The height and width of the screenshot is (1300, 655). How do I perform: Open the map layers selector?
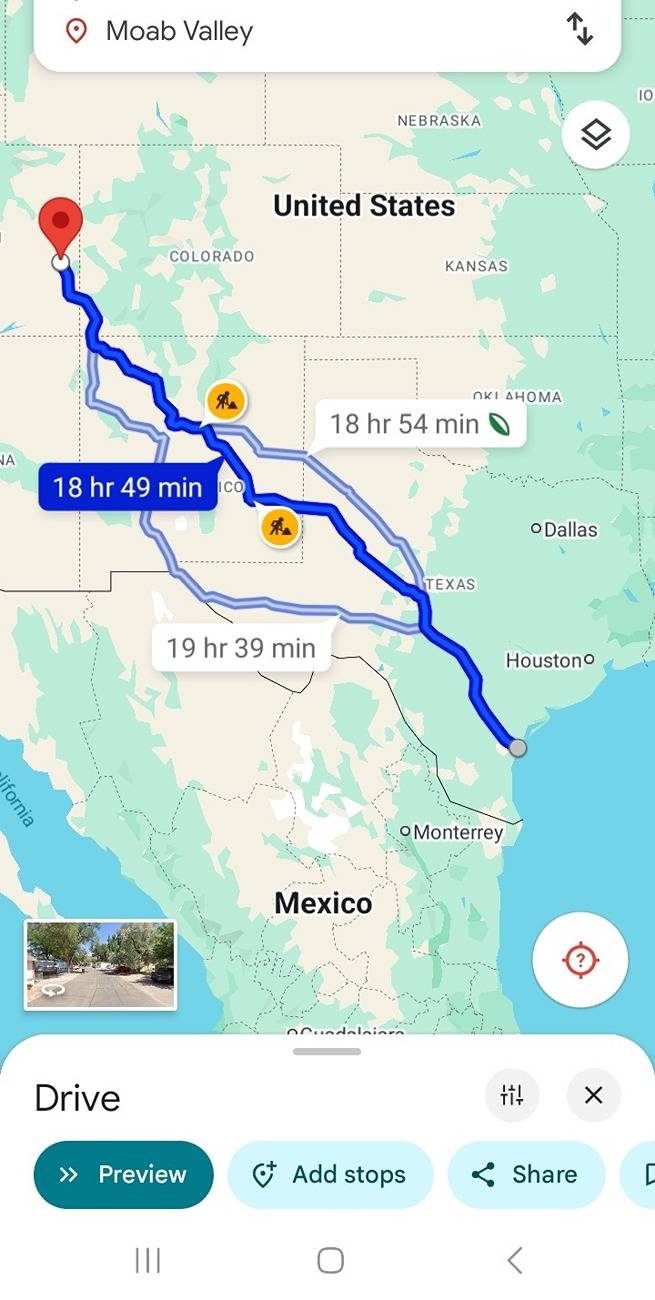point(596,134)
